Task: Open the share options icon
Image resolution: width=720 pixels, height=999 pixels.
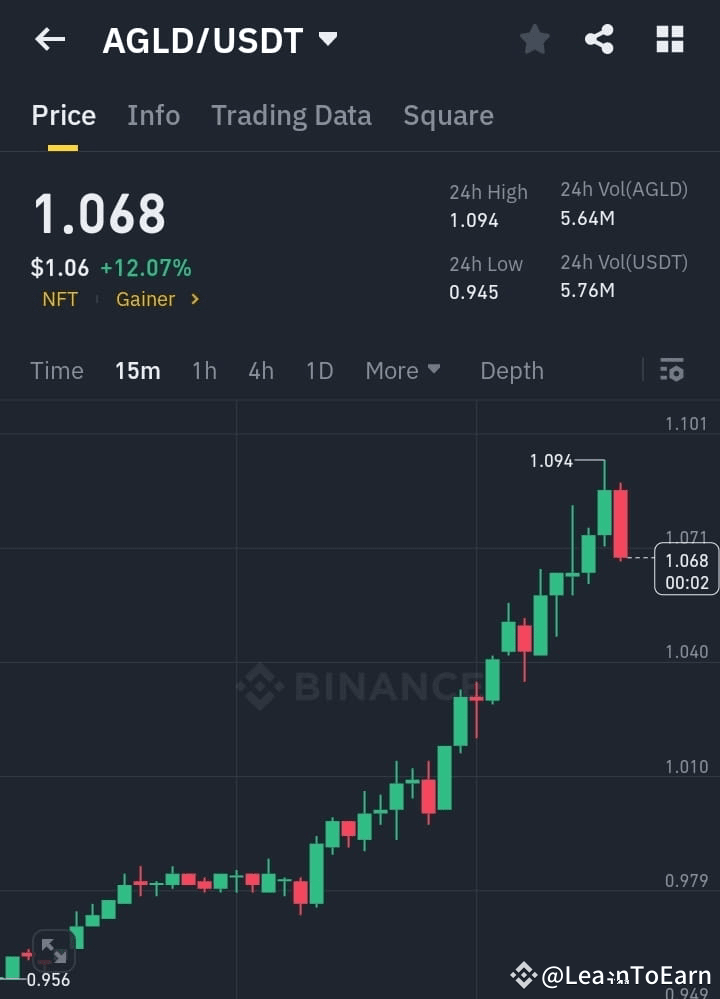Action: (x=600, y=40)
